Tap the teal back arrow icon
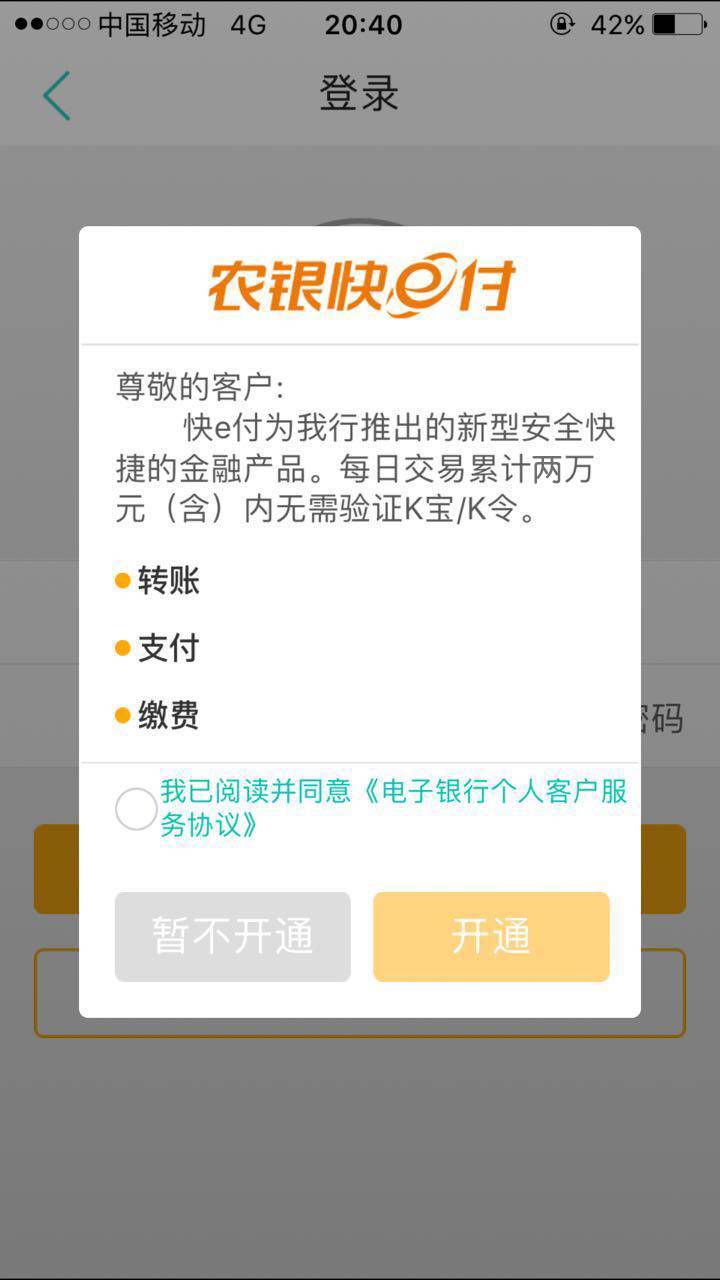This screenshot has height=1280, width=720. [56, 95]
